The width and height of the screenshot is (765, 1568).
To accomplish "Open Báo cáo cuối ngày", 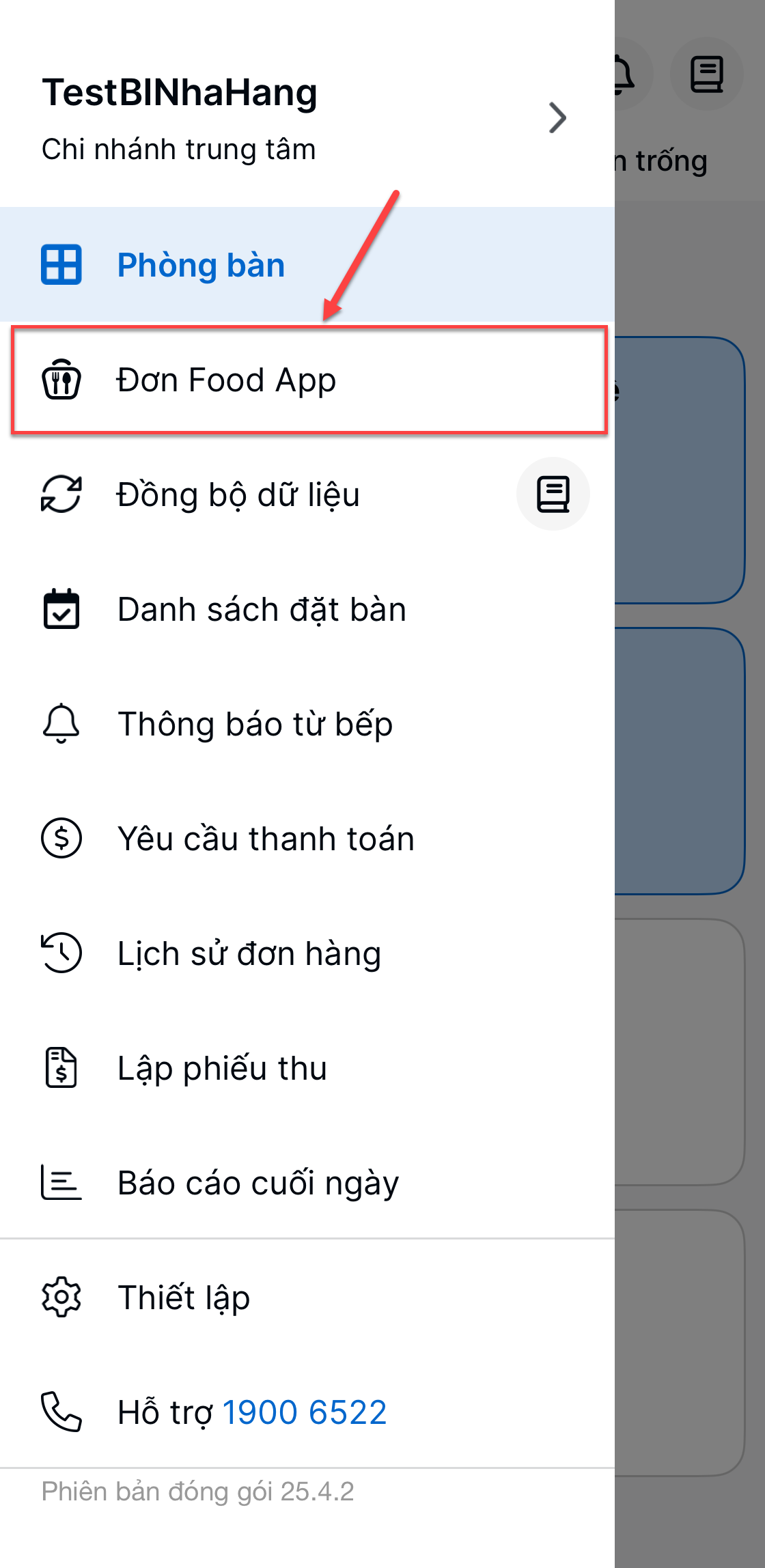I will (x=307, y=1183).
